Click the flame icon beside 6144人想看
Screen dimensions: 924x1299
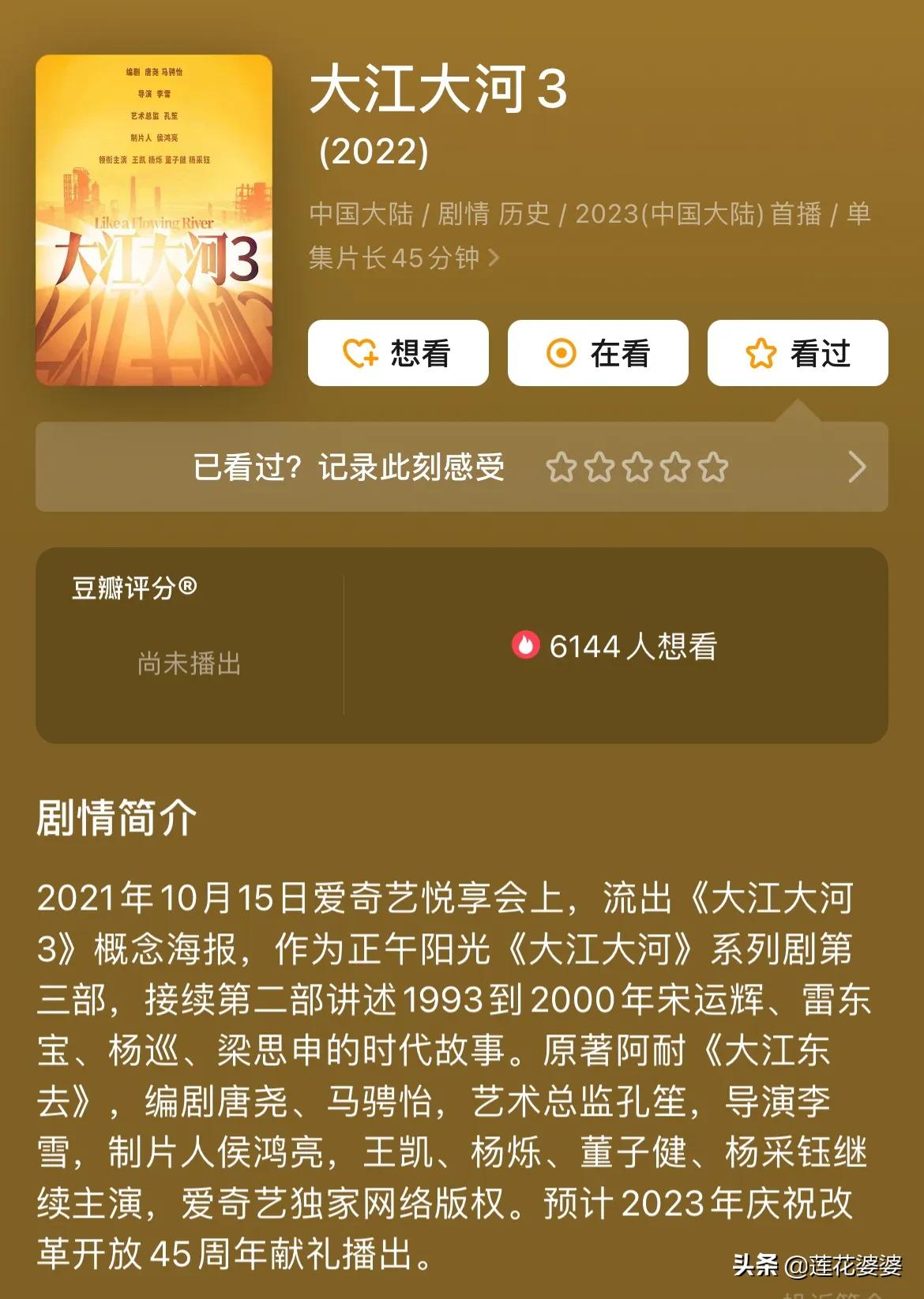pos(528,646)
